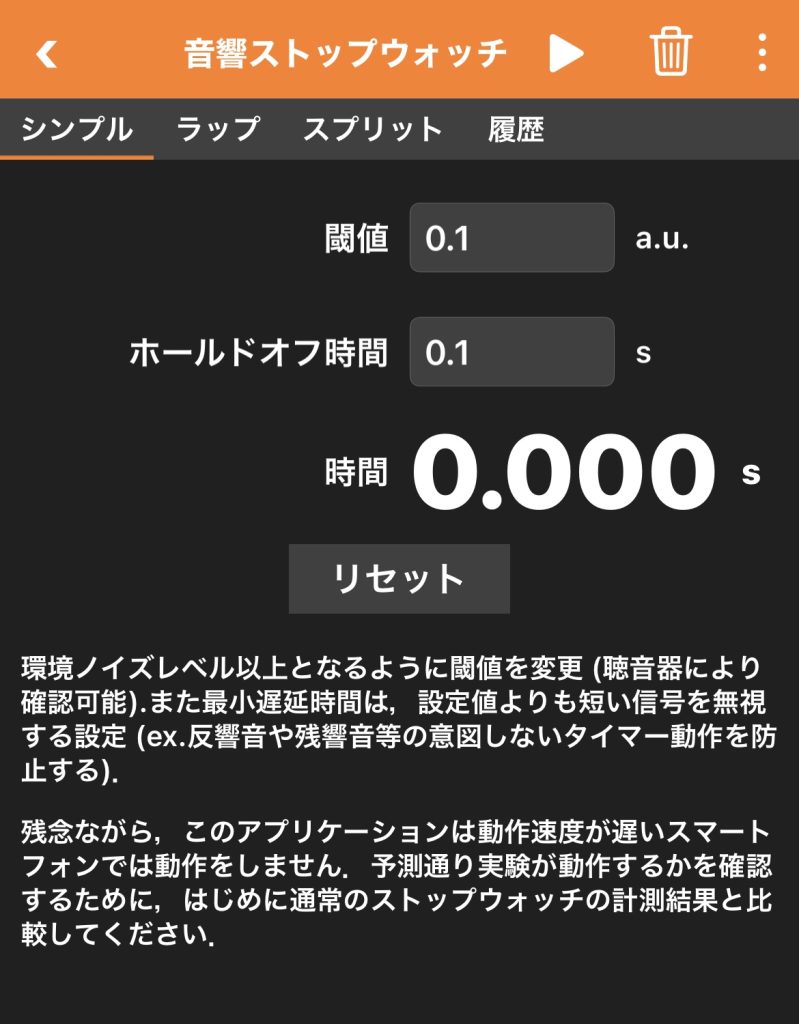Viewport: 799px width, 1024px height.
Task: Edit the ホールドオフ時間 field
Action: [x=511, y=352]
